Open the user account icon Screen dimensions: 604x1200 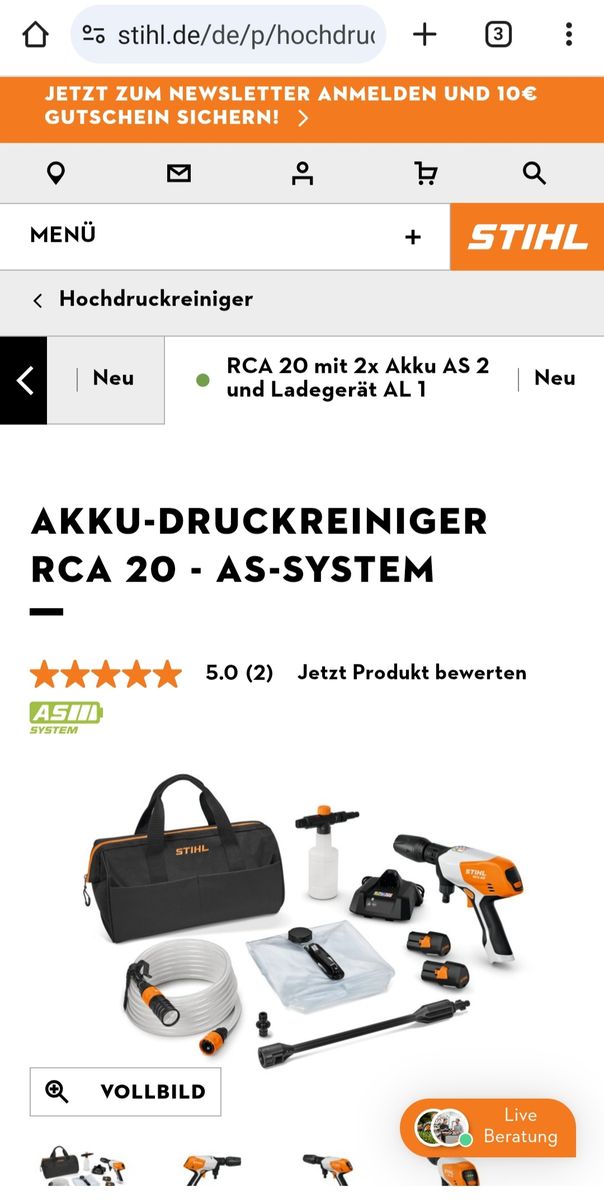click(302, 174)
